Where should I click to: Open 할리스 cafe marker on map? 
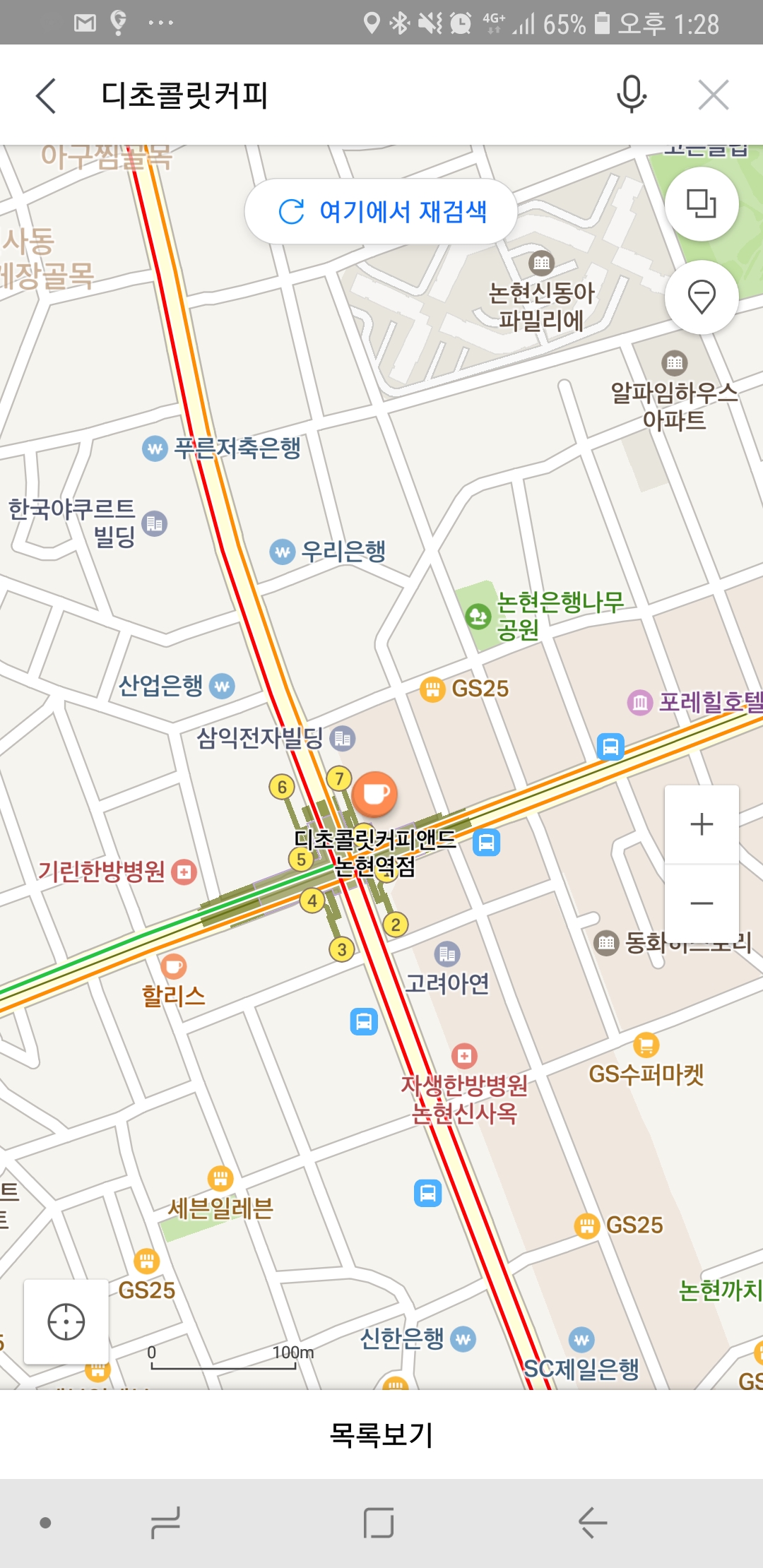point(174,966)
